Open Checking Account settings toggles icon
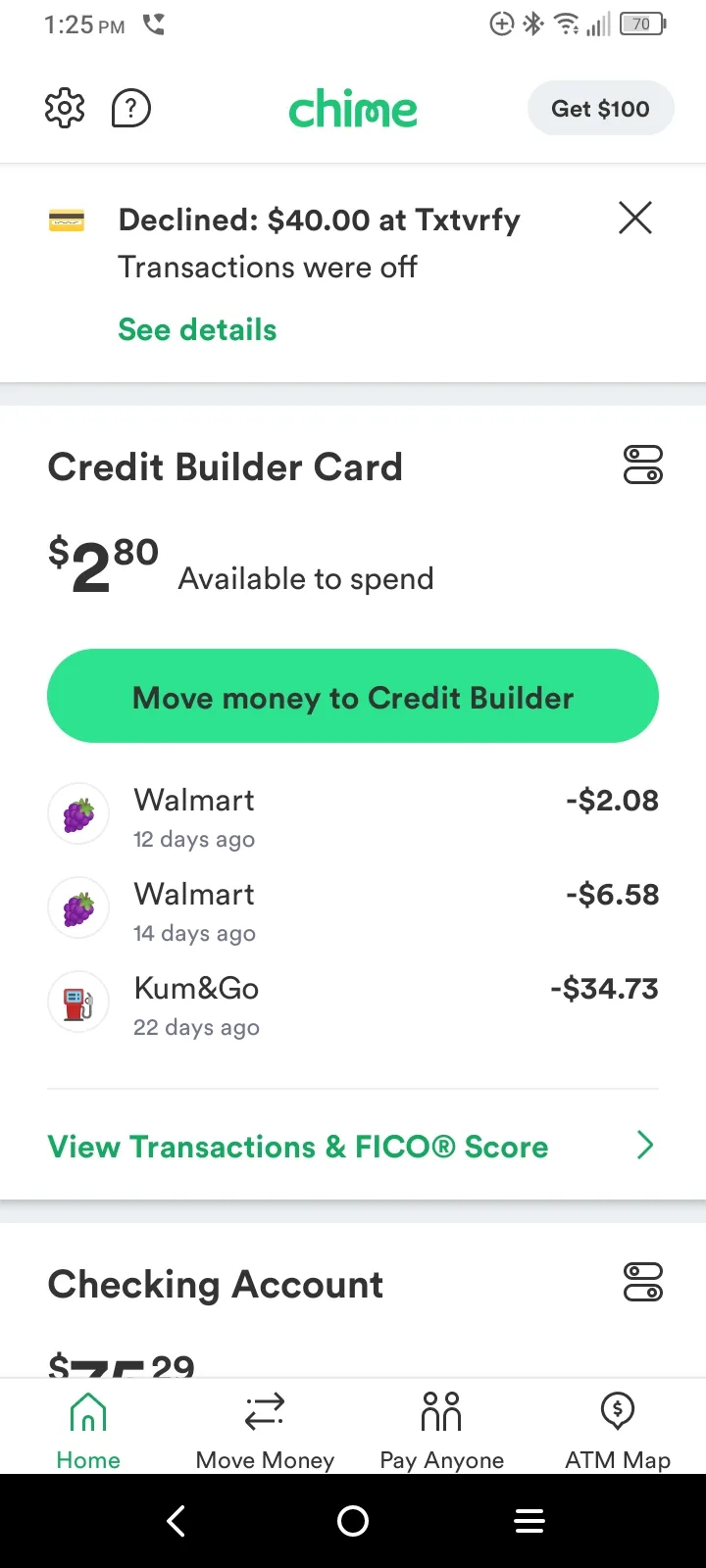706x1568 pixels. pos(643,1282)
